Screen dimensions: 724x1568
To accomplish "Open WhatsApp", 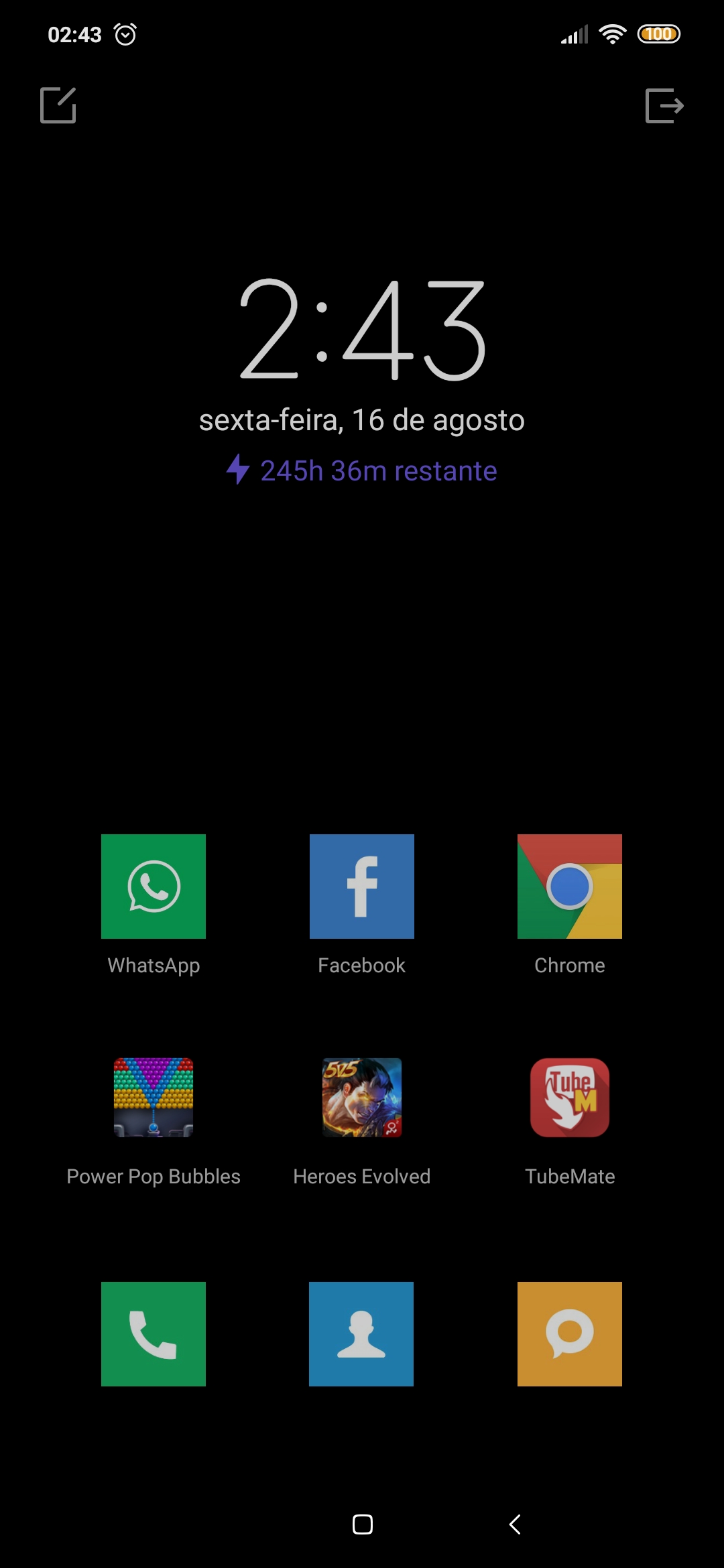I will pos(154,886).
